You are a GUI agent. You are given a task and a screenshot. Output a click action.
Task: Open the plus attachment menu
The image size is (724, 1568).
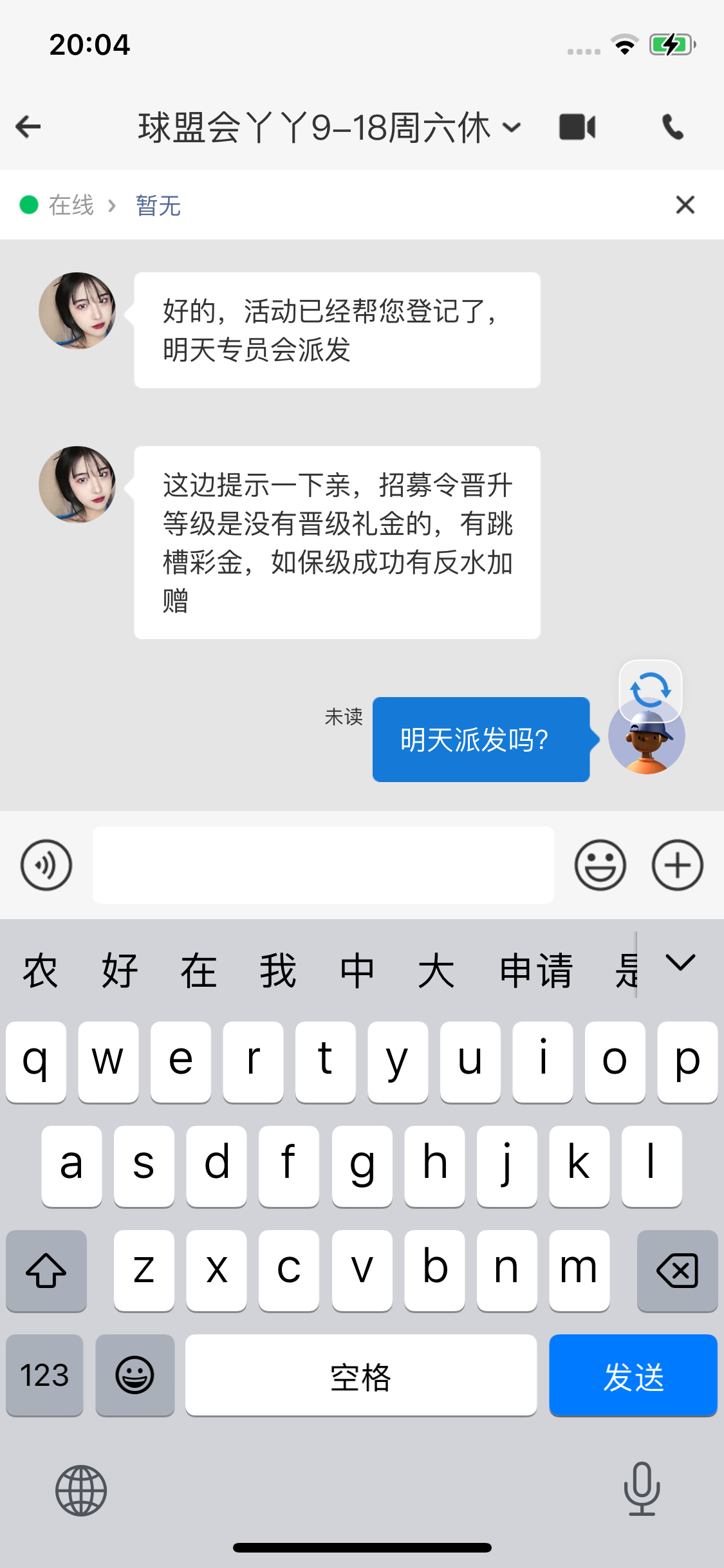pos(677,865)
